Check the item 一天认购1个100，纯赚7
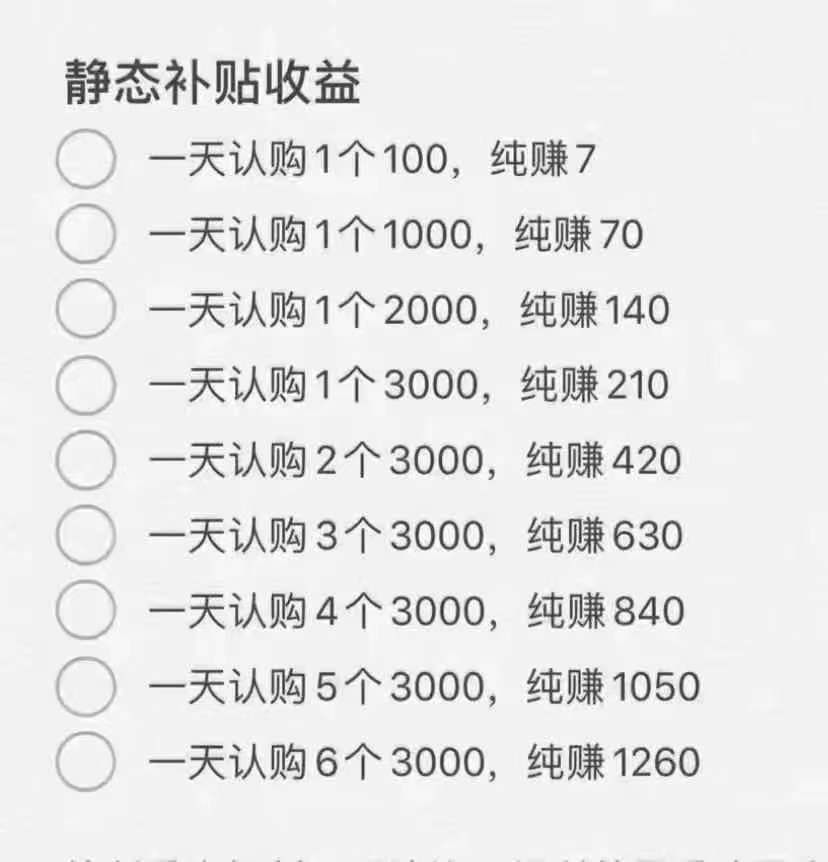Screen dimensions: 828x862 [x=85, y=159]
